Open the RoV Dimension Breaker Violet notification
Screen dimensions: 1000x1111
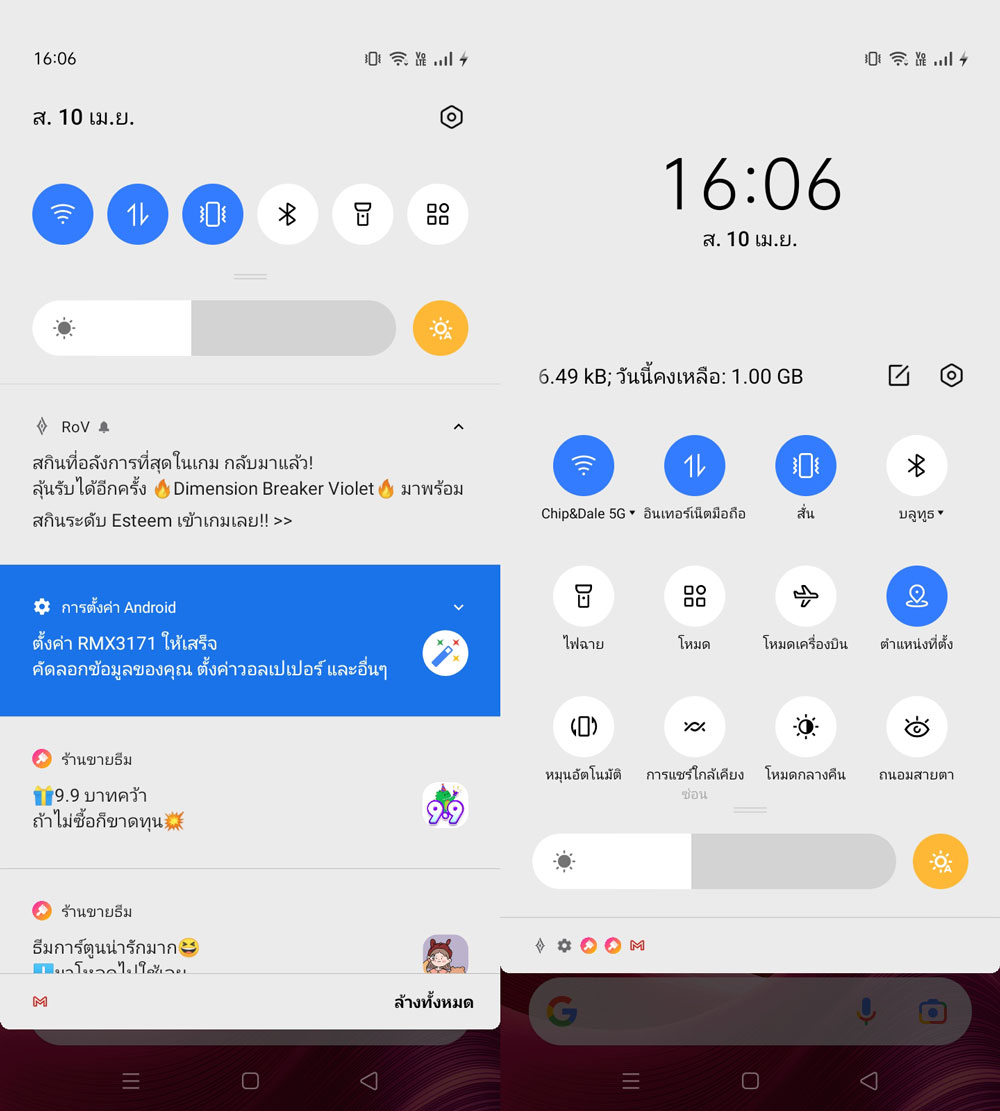coord(247,490)
